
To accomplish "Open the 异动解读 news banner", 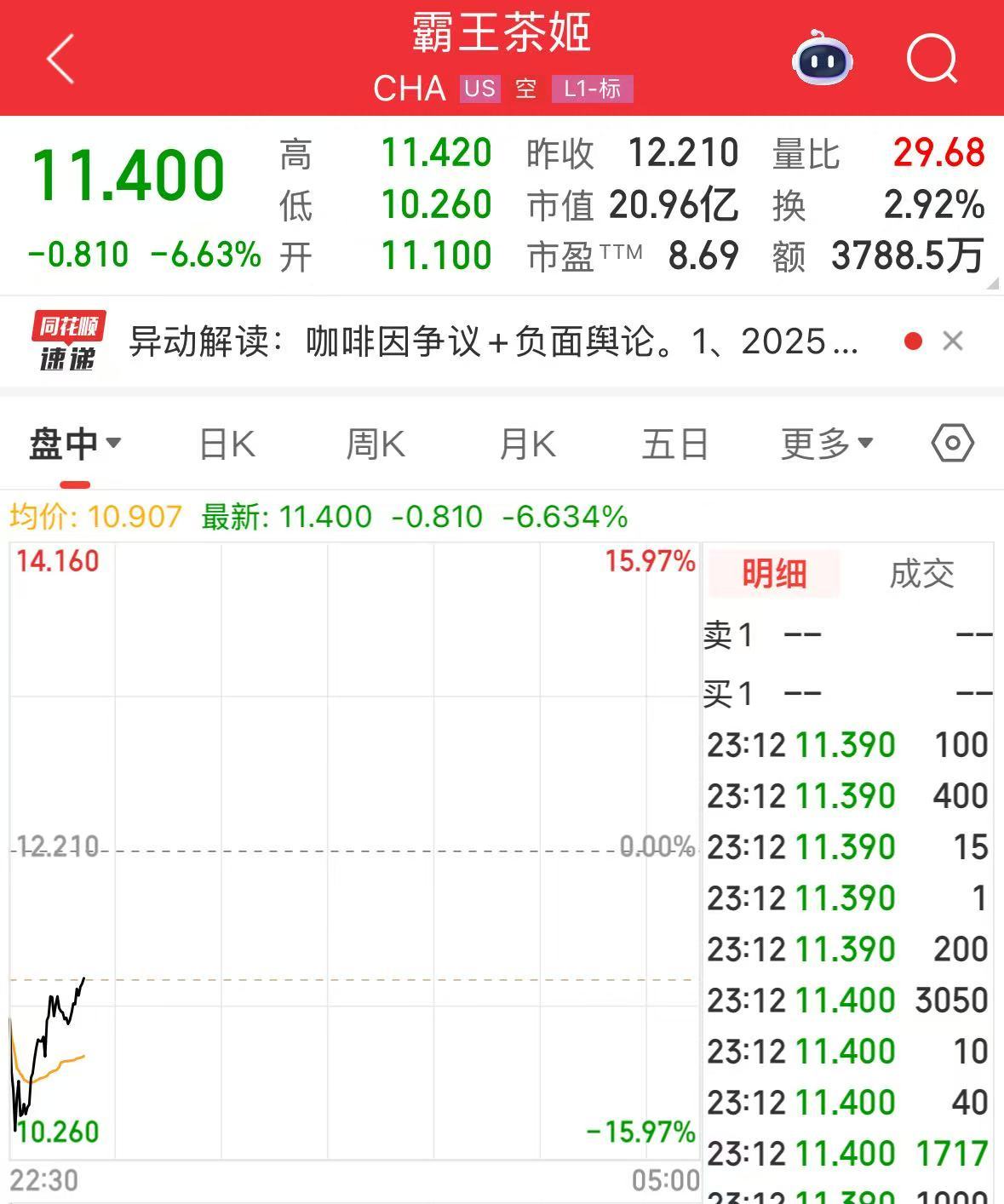I will pos(492,342).
